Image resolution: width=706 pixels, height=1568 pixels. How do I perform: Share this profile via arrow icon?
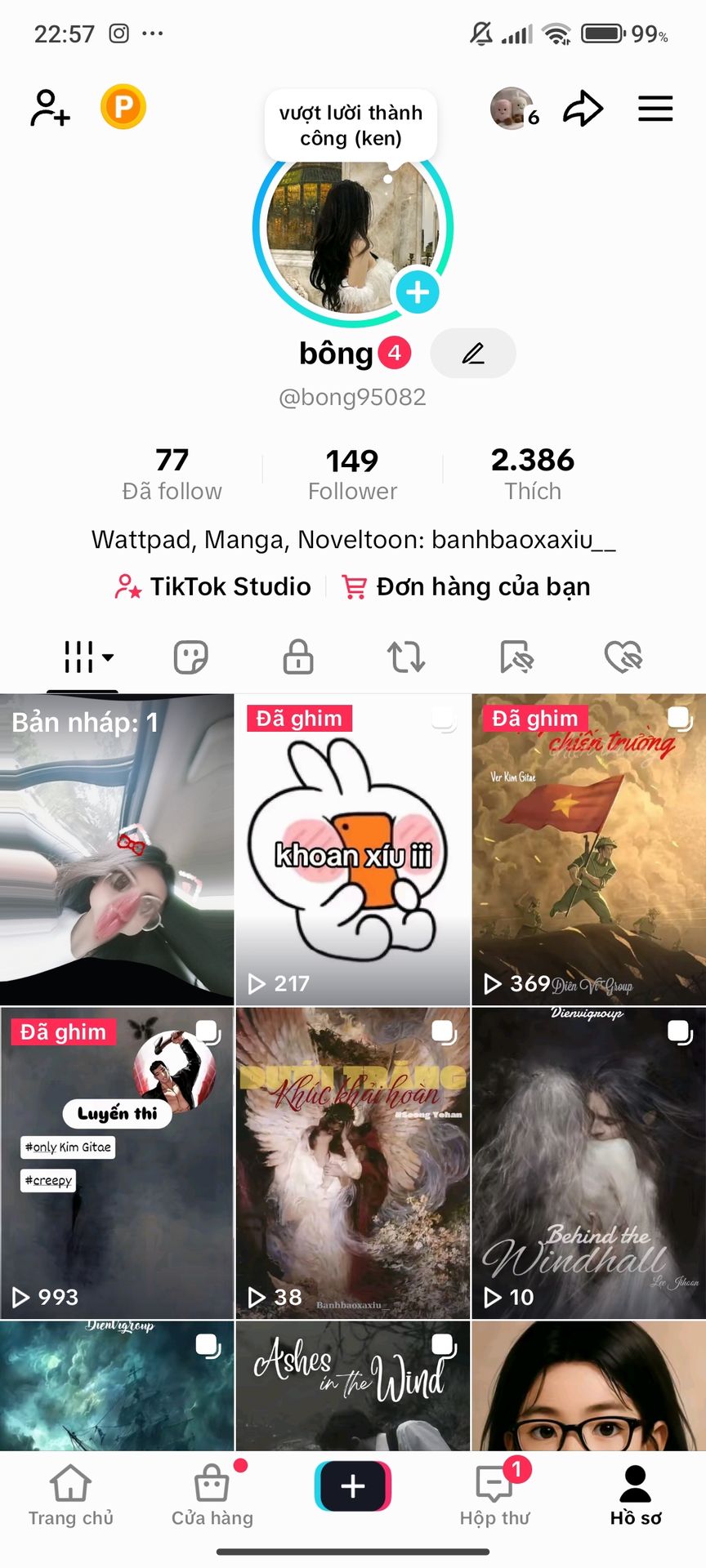583,109
